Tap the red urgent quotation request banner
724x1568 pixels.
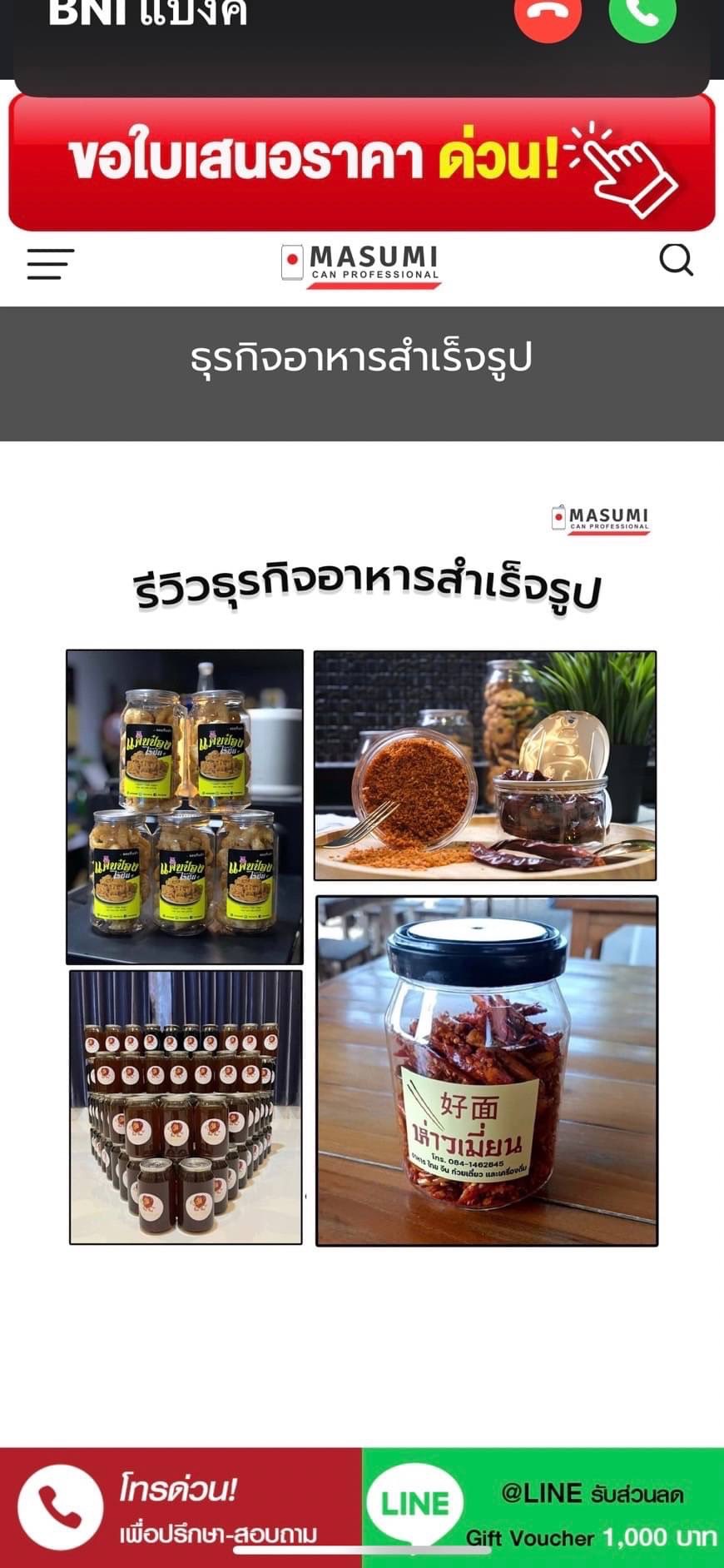coord(362,162)
